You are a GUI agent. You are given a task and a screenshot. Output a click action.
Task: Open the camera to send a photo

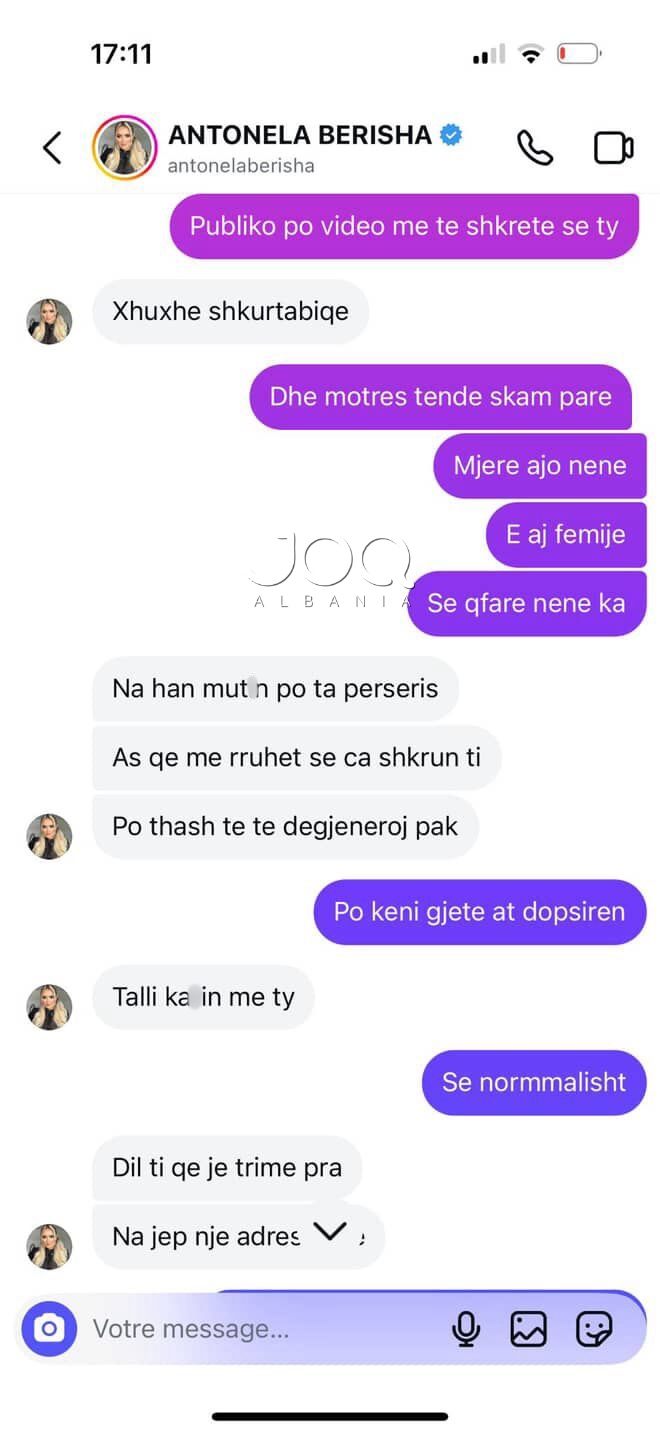(x=49, y=1329)
